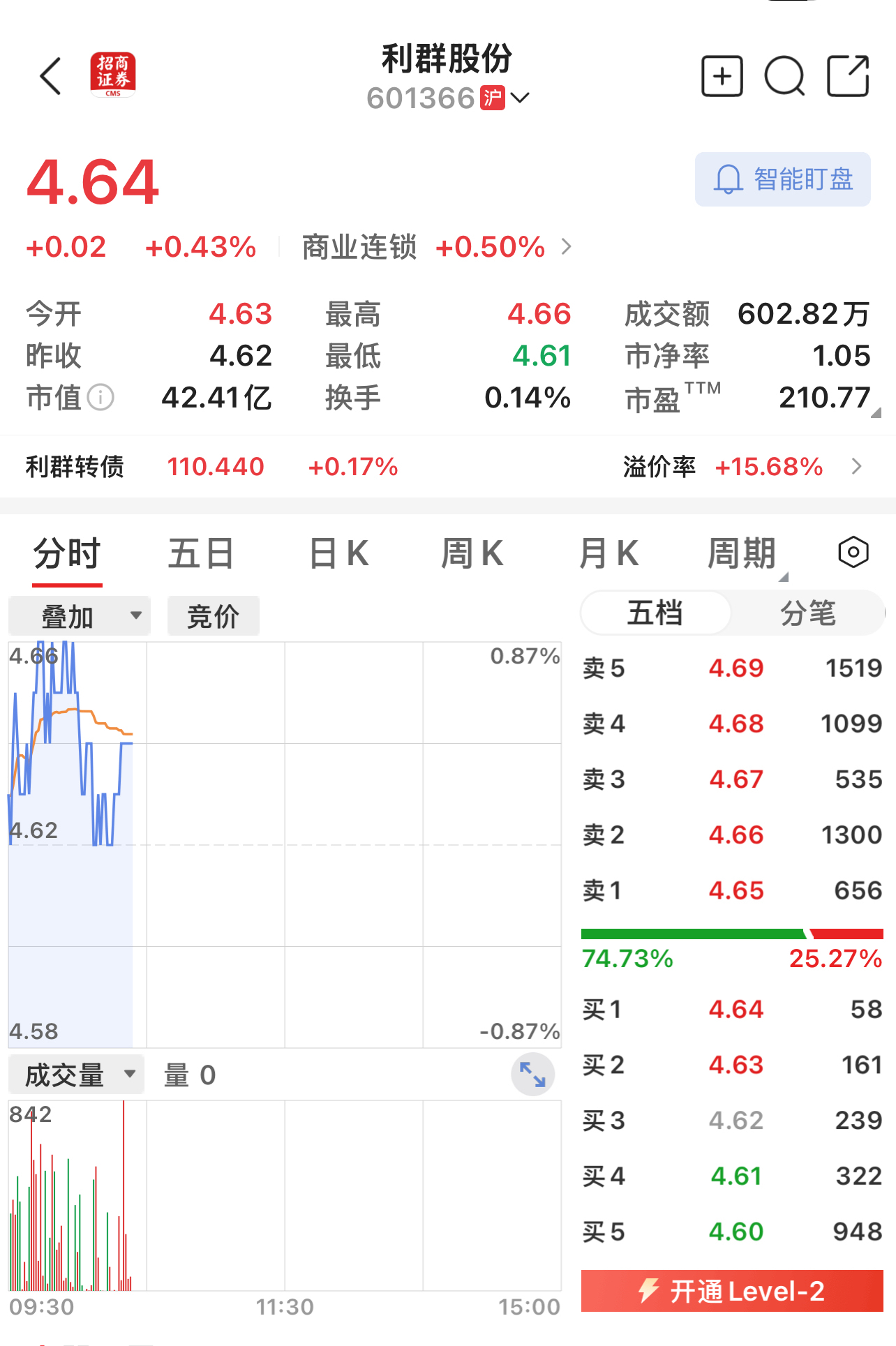Image resolution: width=896 pixels, height=1346 pixels.
Task: Open the 商业连锁 sector details
Action: click(x=436, y=247)
